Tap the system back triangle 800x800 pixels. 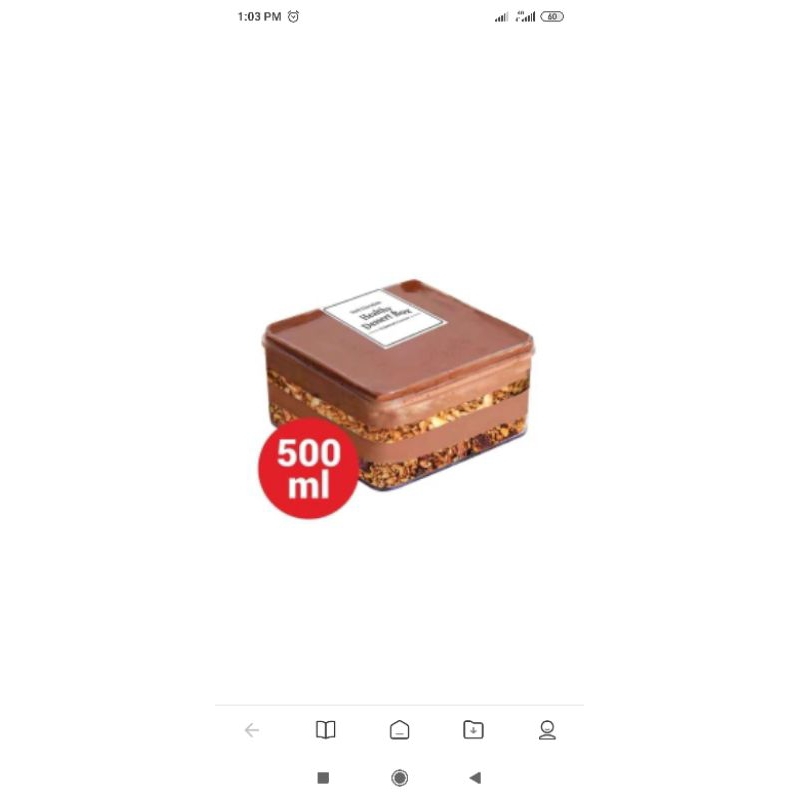[475, 778]
